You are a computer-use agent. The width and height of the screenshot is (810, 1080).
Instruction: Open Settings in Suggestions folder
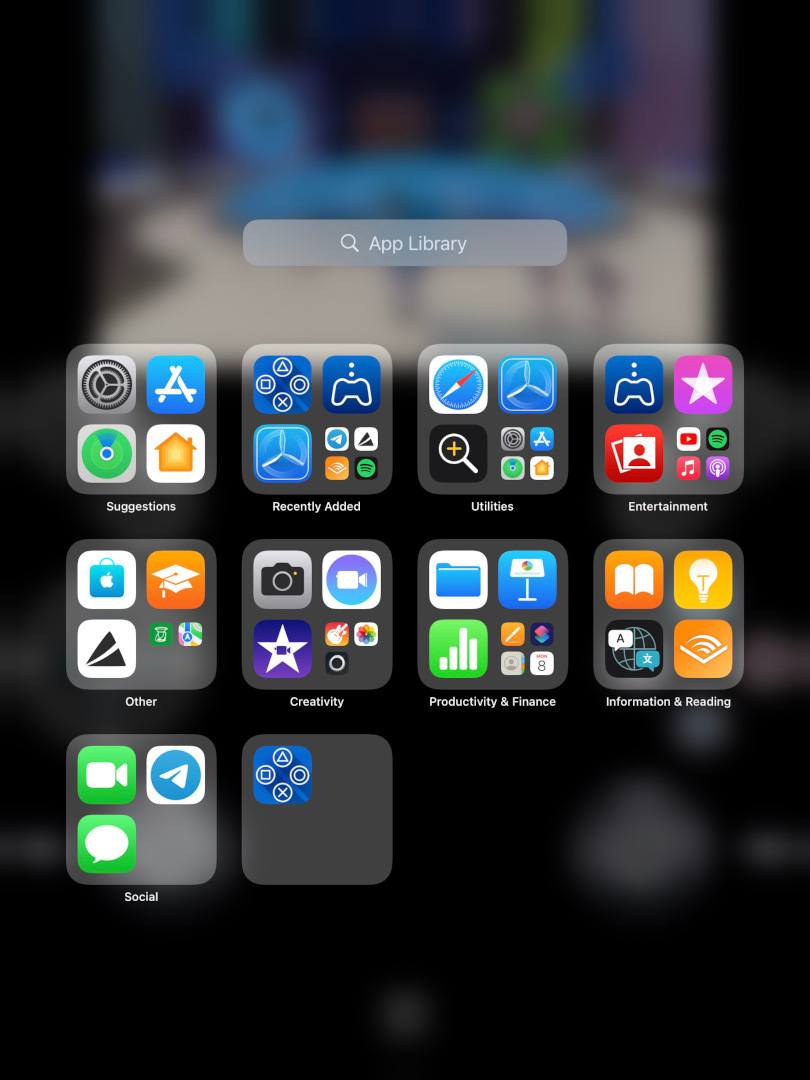pyautogui.click(x=107, y=385)
